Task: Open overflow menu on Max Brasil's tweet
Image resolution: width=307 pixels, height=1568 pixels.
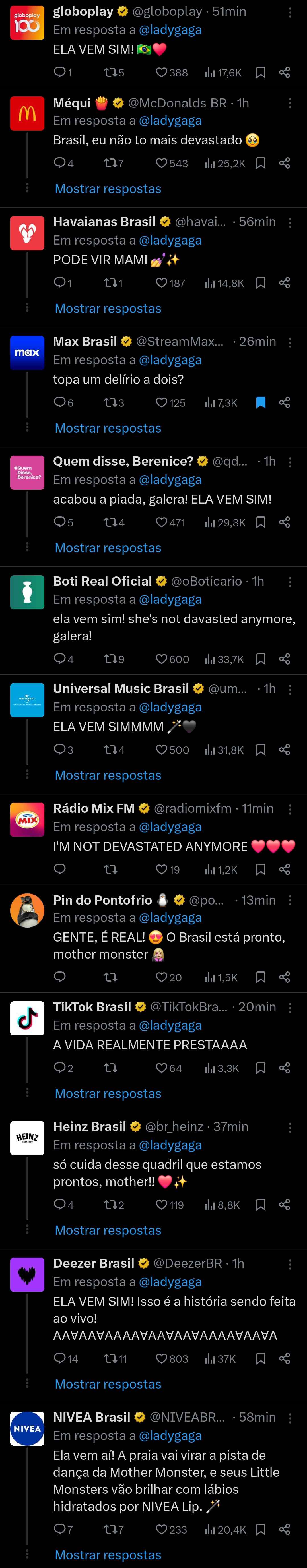Action: (x=290, y=342)
